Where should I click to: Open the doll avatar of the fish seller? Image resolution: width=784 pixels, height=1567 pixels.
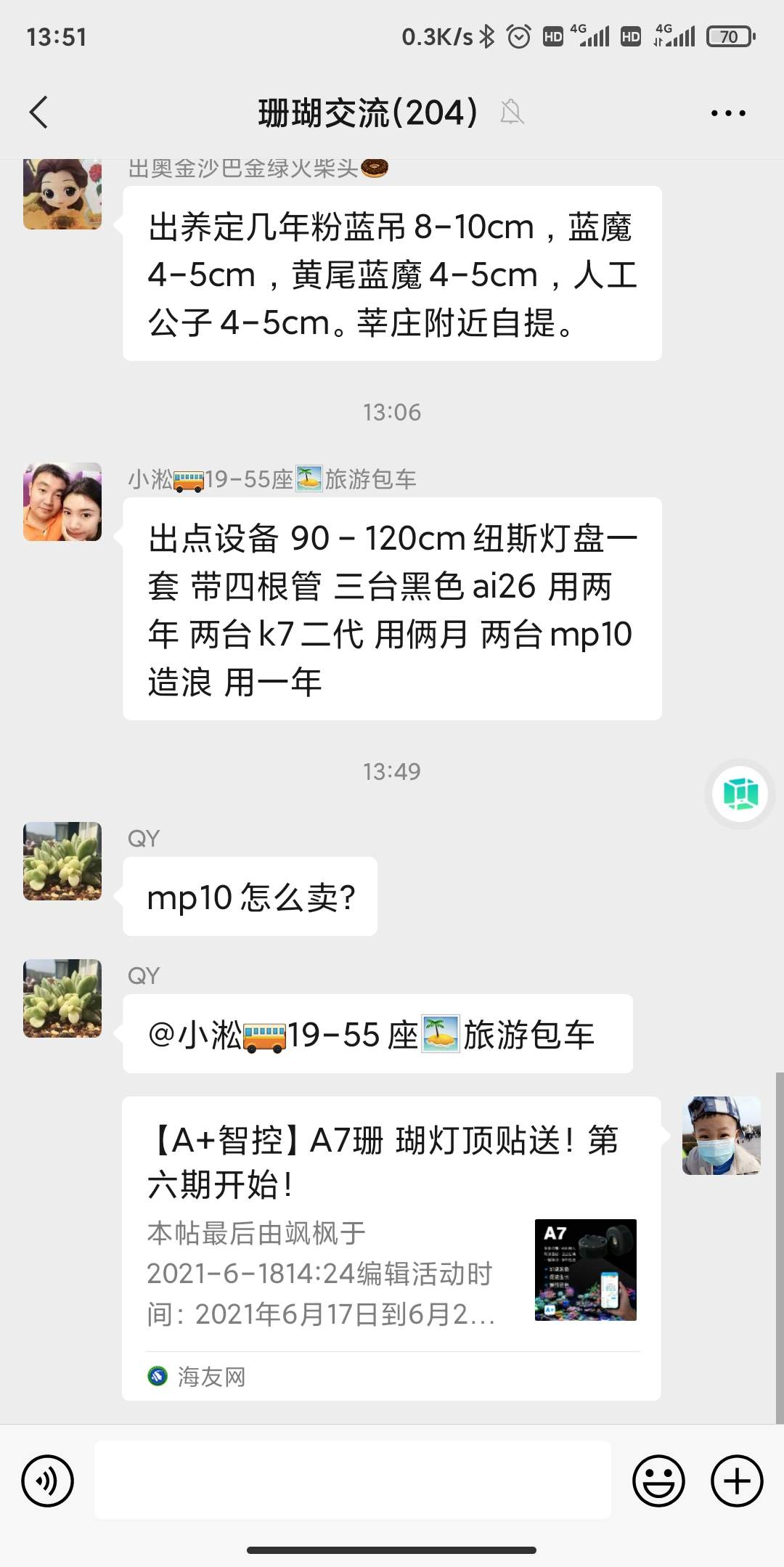(x=62, y=194)
